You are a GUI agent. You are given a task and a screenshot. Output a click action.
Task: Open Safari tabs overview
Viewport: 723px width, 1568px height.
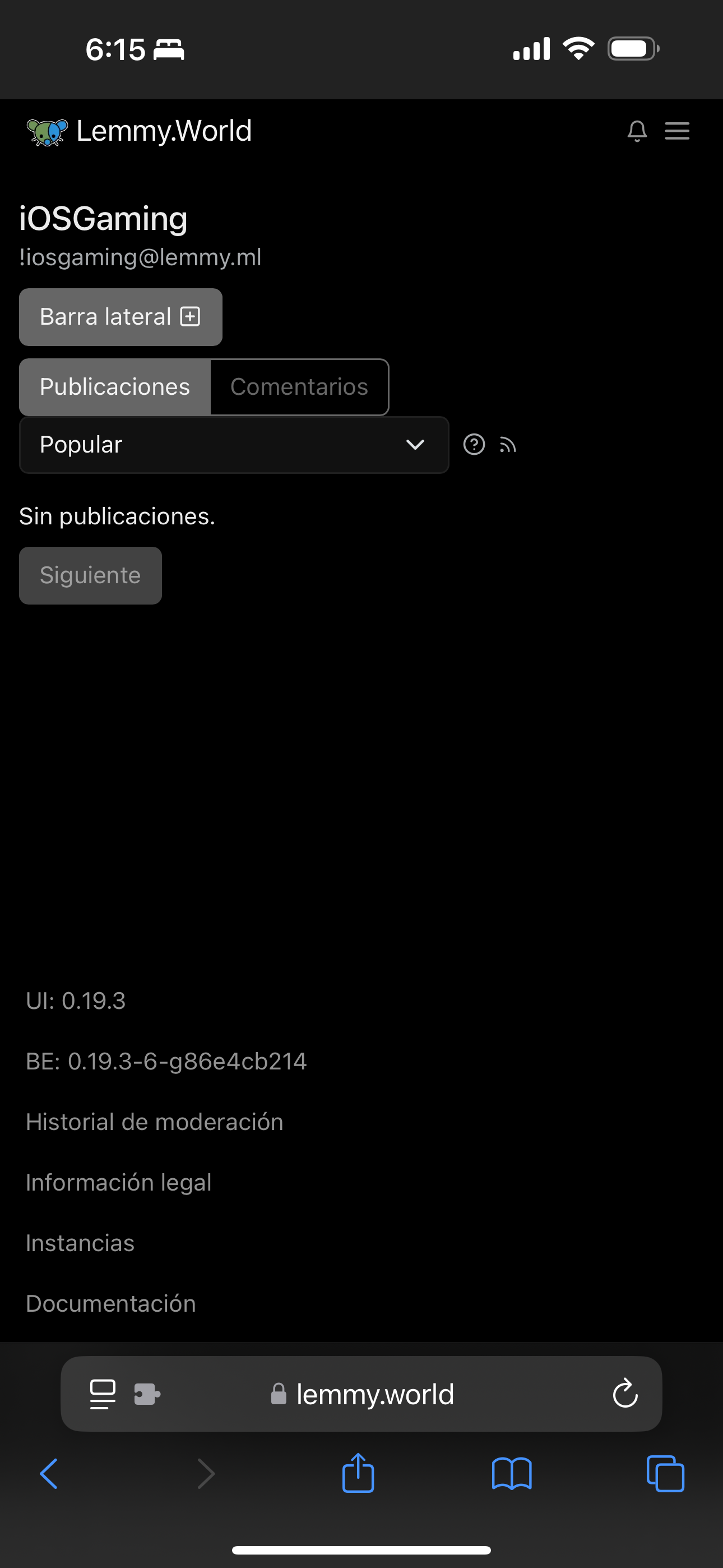pyautogui.click(x=665, y=1474)
